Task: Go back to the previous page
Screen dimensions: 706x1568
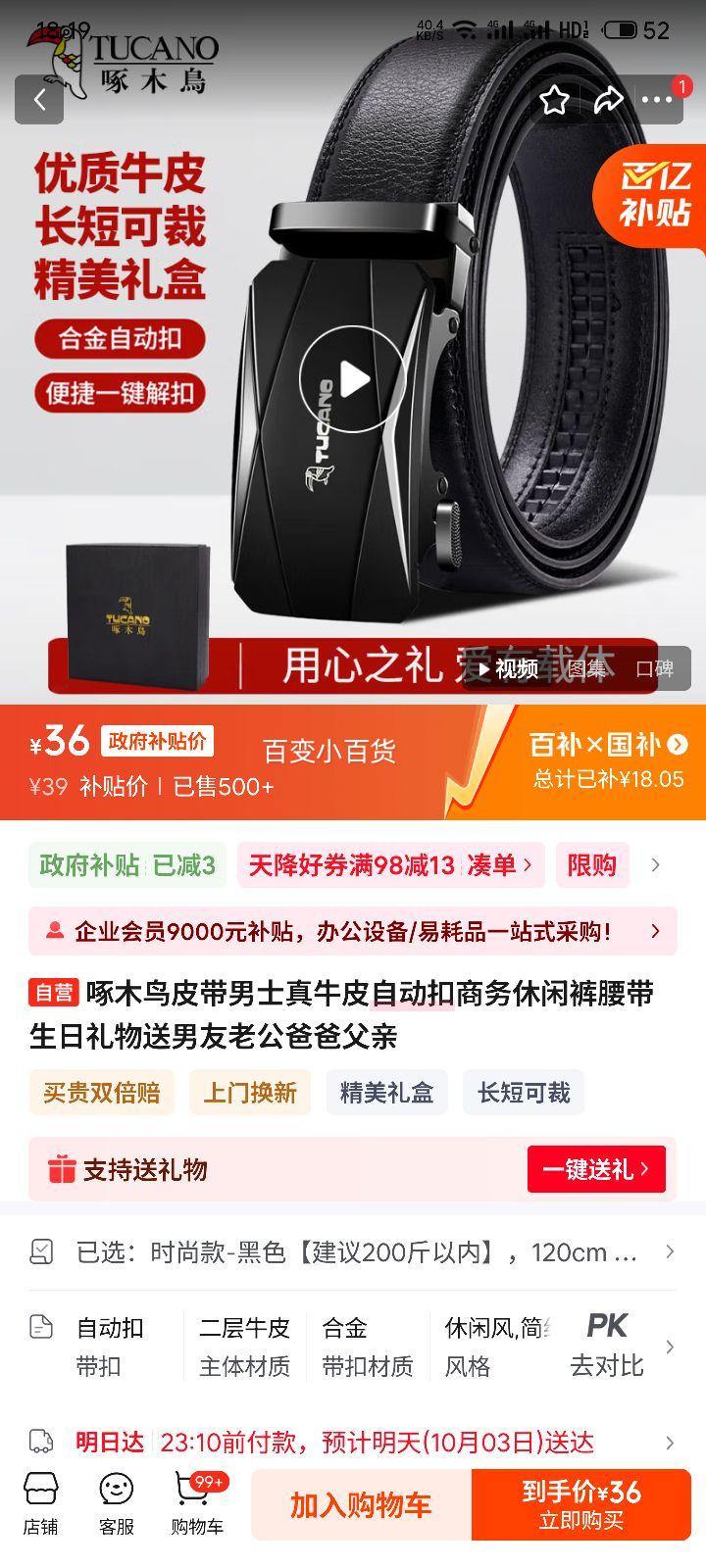Action: [x=39, y=100]
